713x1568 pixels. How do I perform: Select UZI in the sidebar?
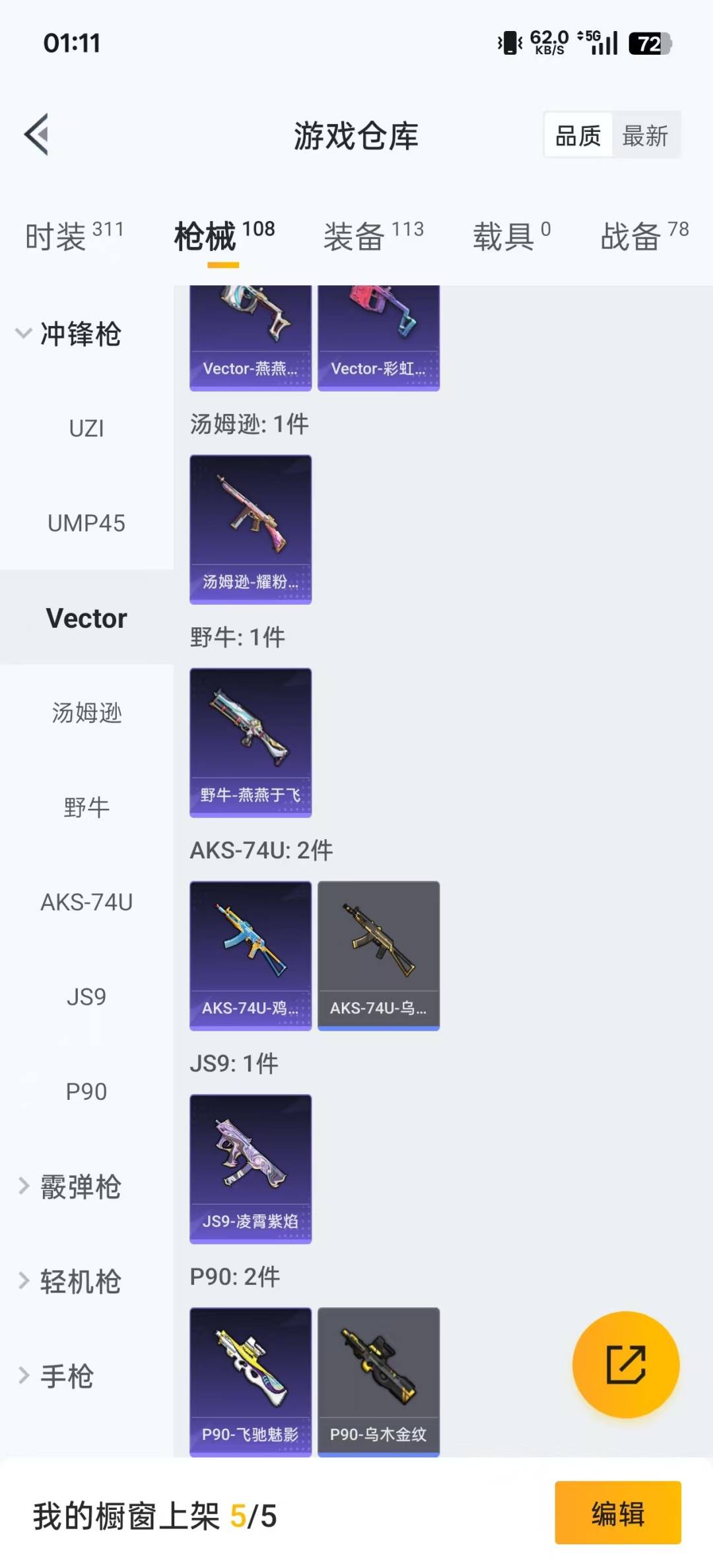tap(86, 428)
